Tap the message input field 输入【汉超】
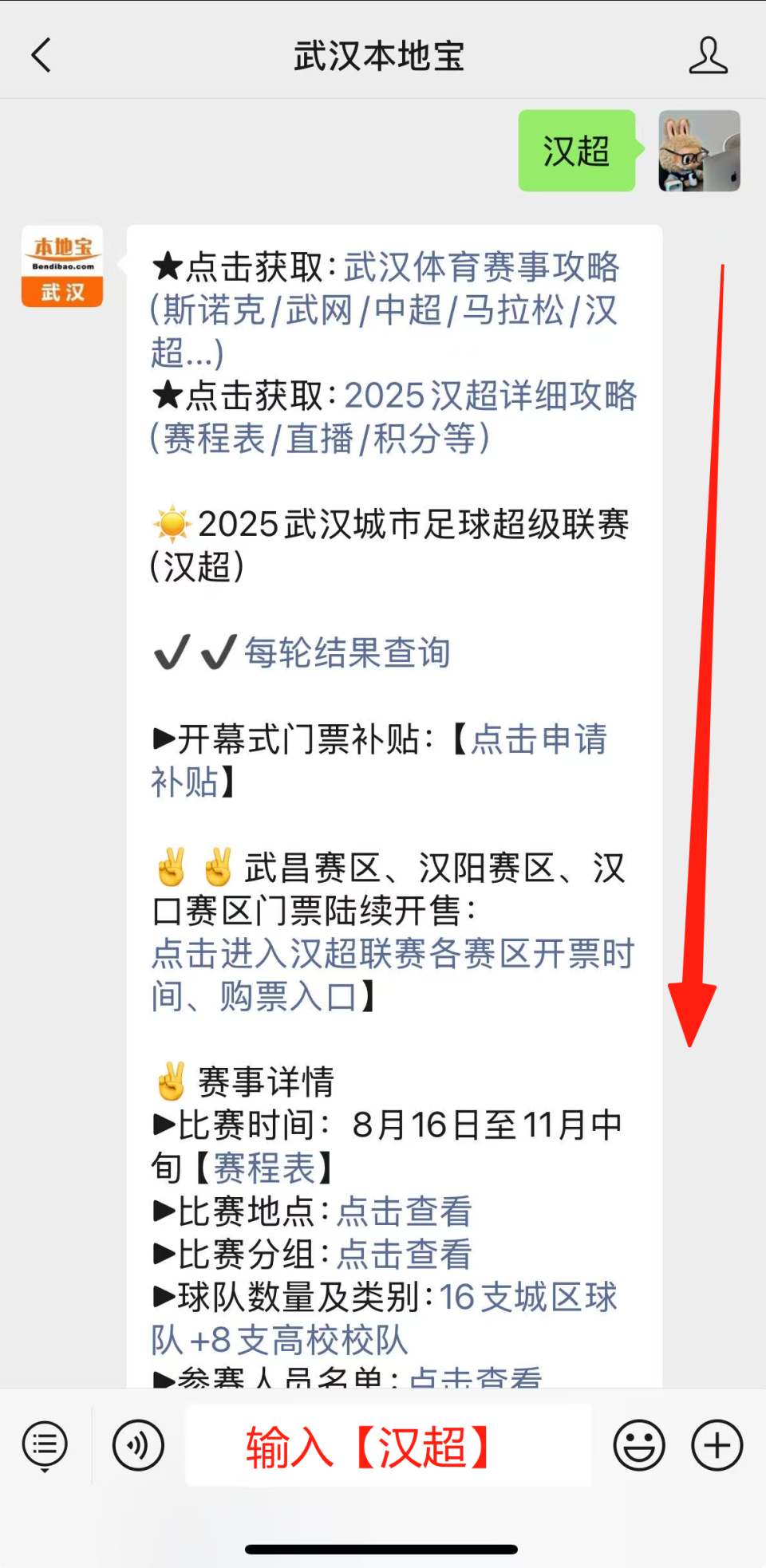Image resolution: width=766 pixels, height=1568 pixels. 388,1444
